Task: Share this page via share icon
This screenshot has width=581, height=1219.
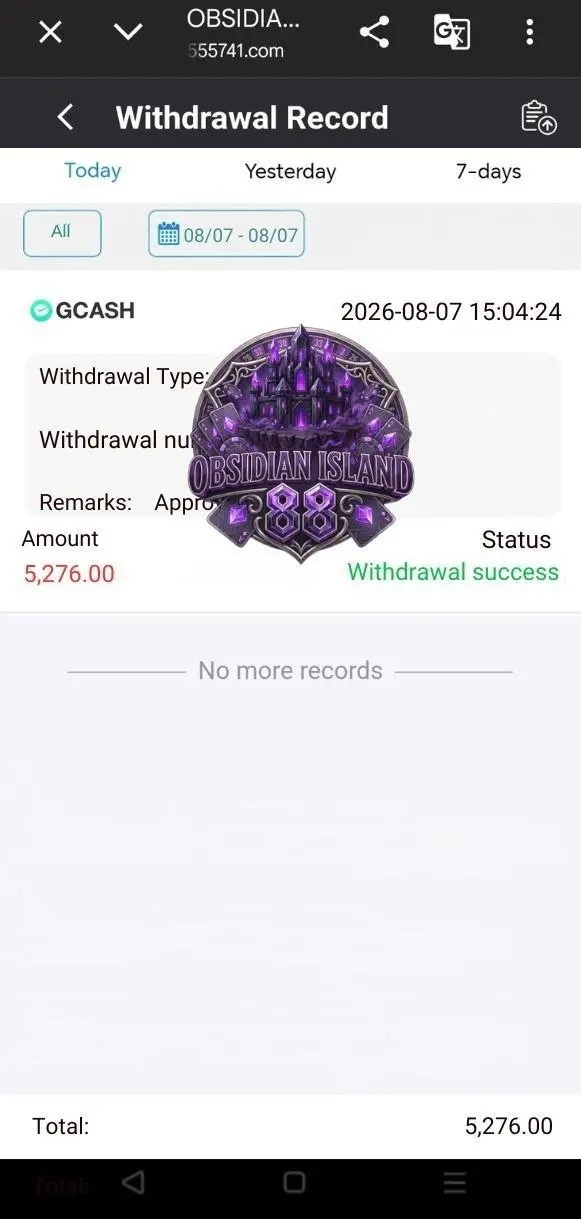Action: (x=374, y=33)
